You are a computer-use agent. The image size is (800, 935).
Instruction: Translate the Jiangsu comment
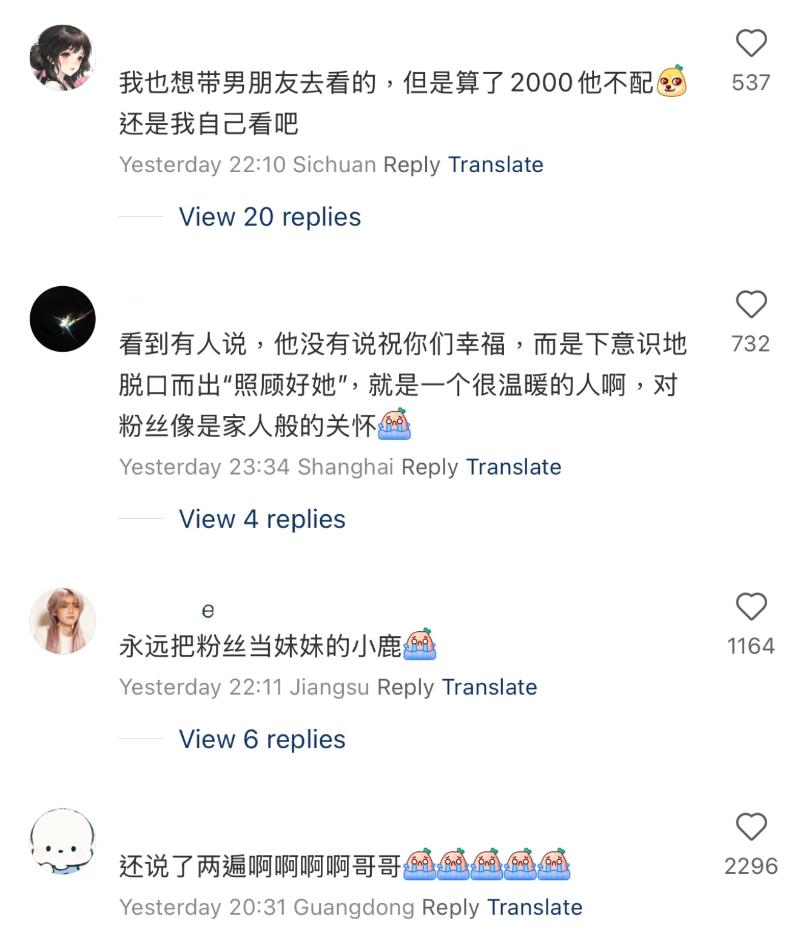point(489,687)
